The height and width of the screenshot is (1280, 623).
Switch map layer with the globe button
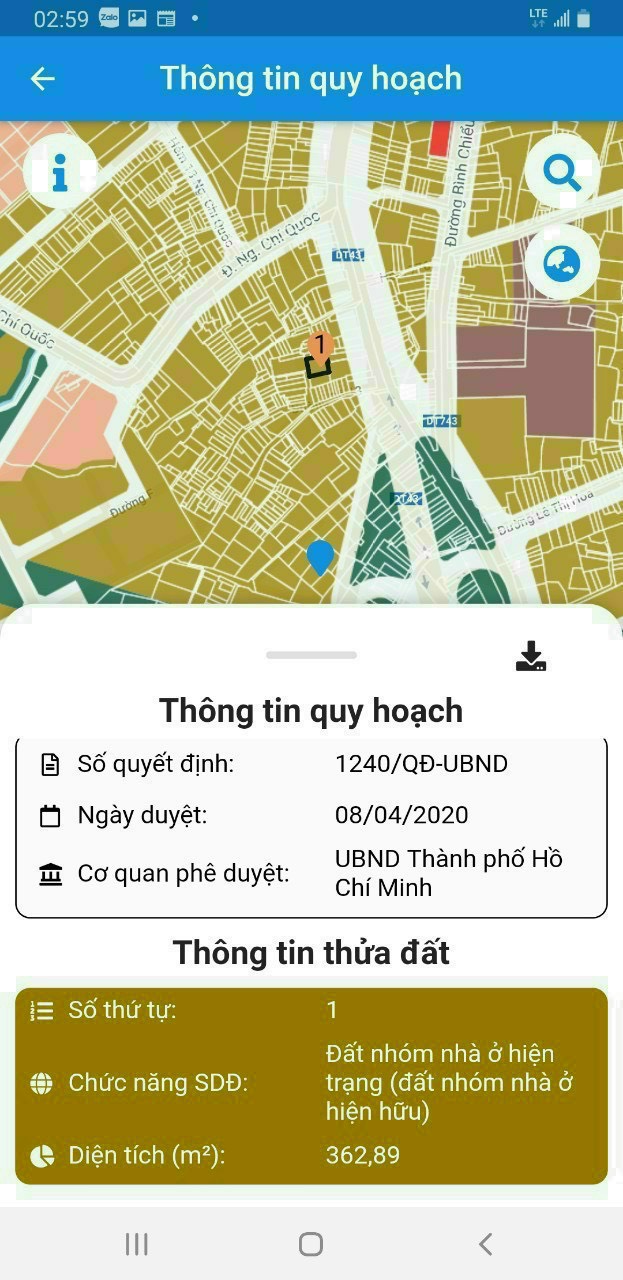click(x=561, y=263)
